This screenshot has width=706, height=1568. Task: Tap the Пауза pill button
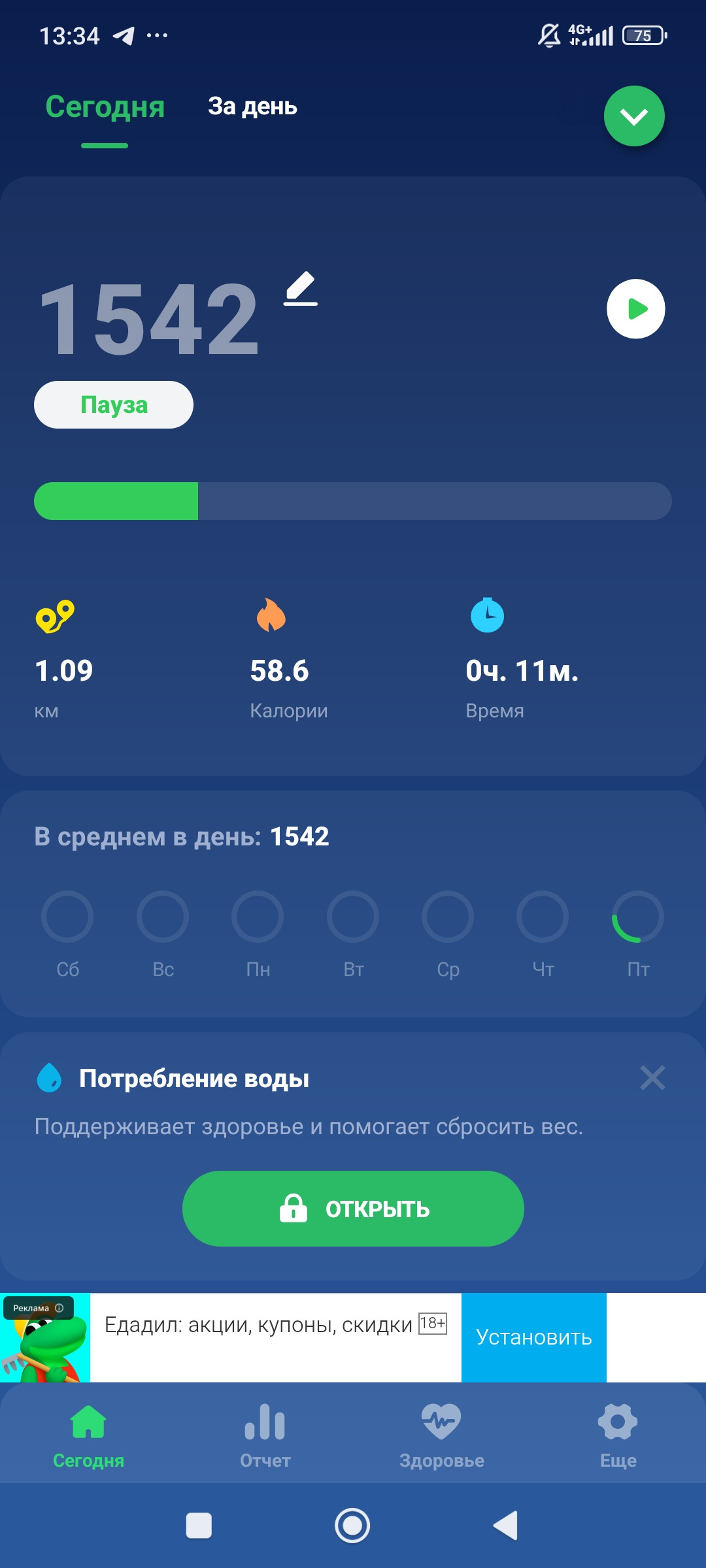click(114, 405)
